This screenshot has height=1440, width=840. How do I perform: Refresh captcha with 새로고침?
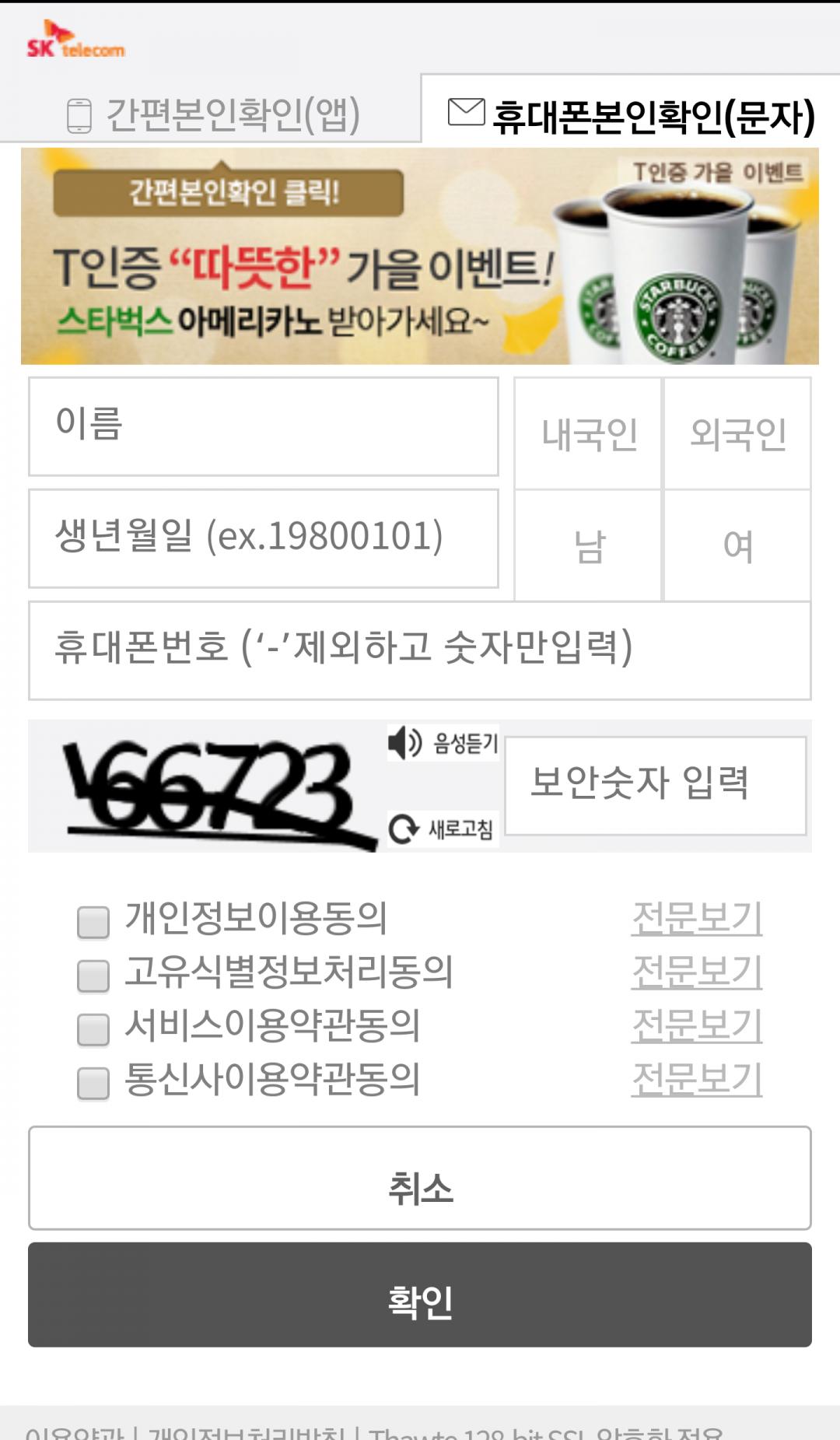(442, 829)
